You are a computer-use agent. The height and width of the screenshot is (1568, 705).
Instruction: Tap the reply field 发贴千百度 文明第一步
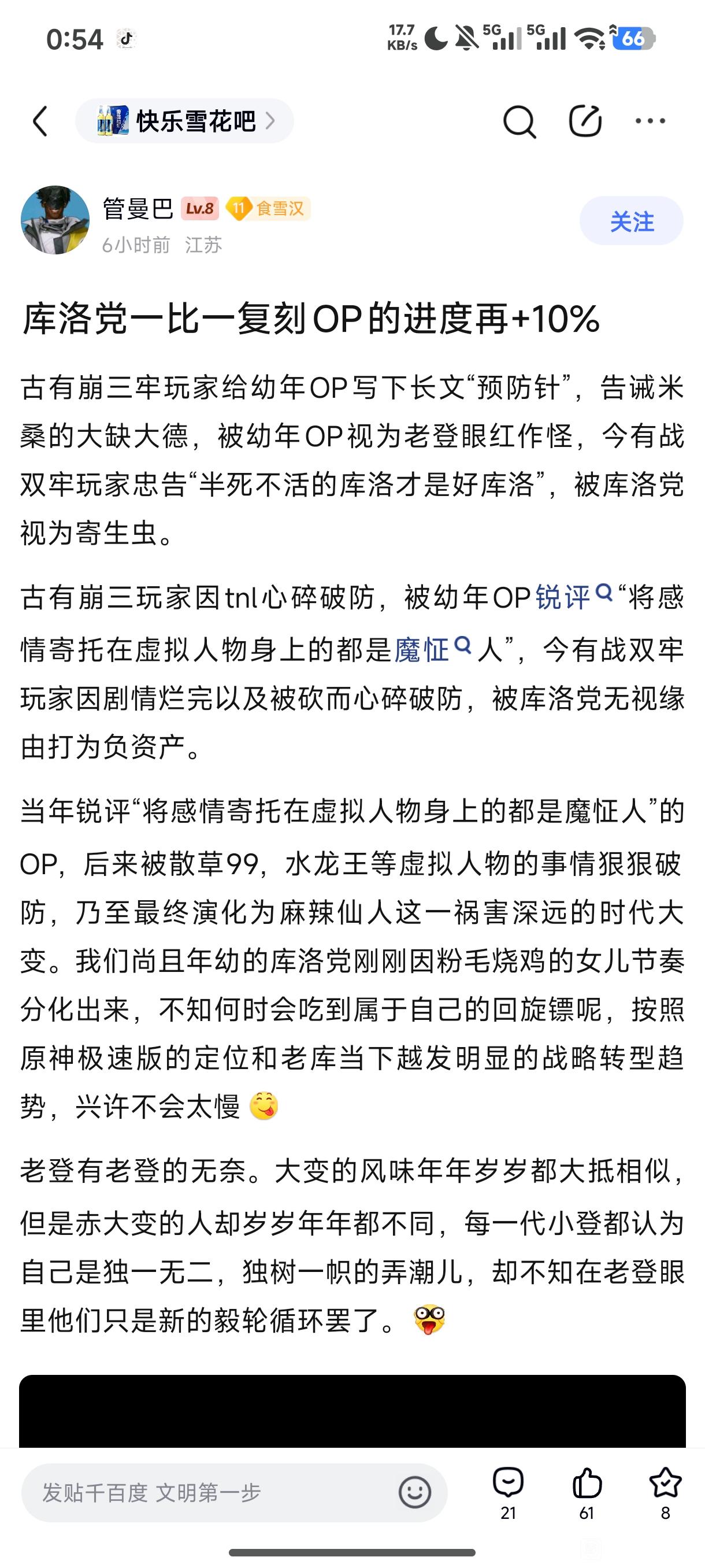tap(207, 1492)
